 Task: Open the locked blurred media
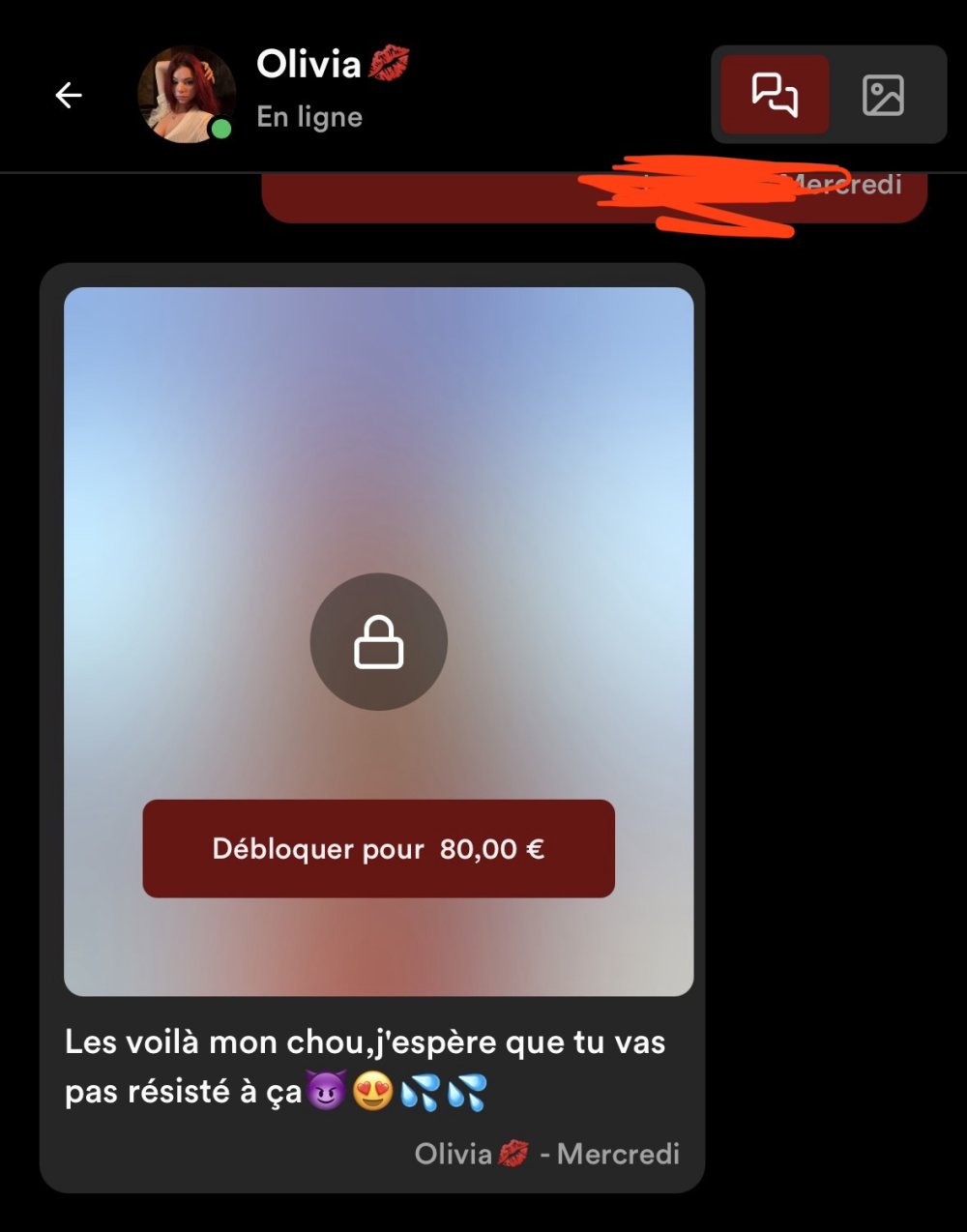click(x=378, y=641)
